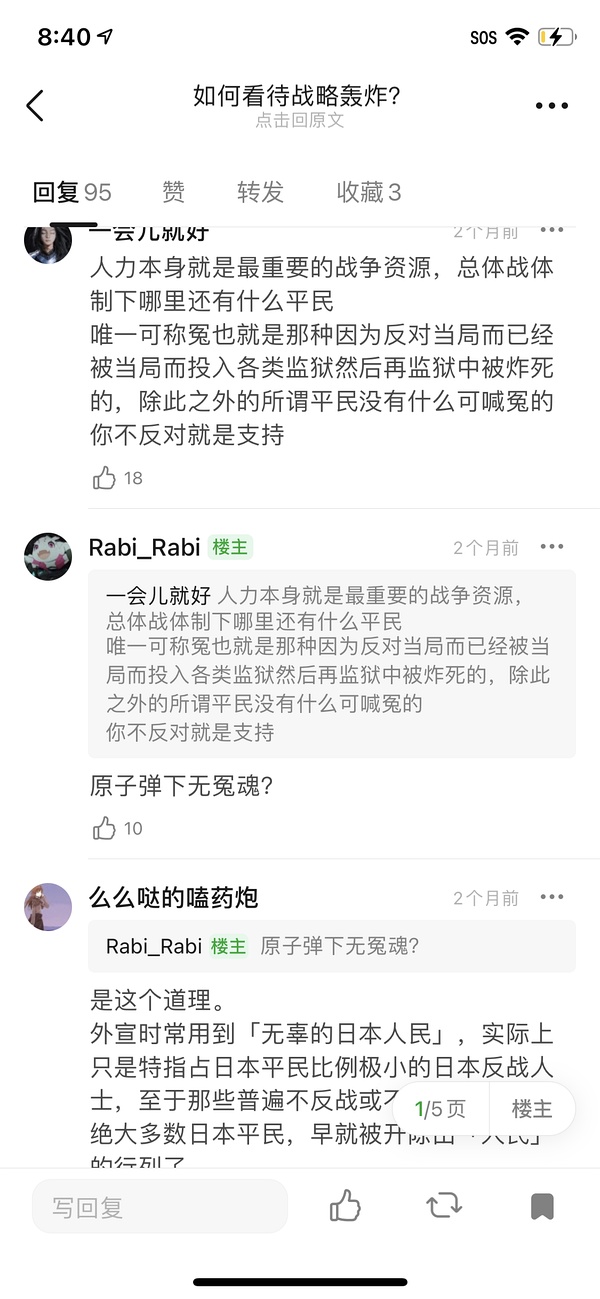This screenshot has height=1299, width=600.
Task: Like the post from the bottom bar
Action: (345, 1206)
